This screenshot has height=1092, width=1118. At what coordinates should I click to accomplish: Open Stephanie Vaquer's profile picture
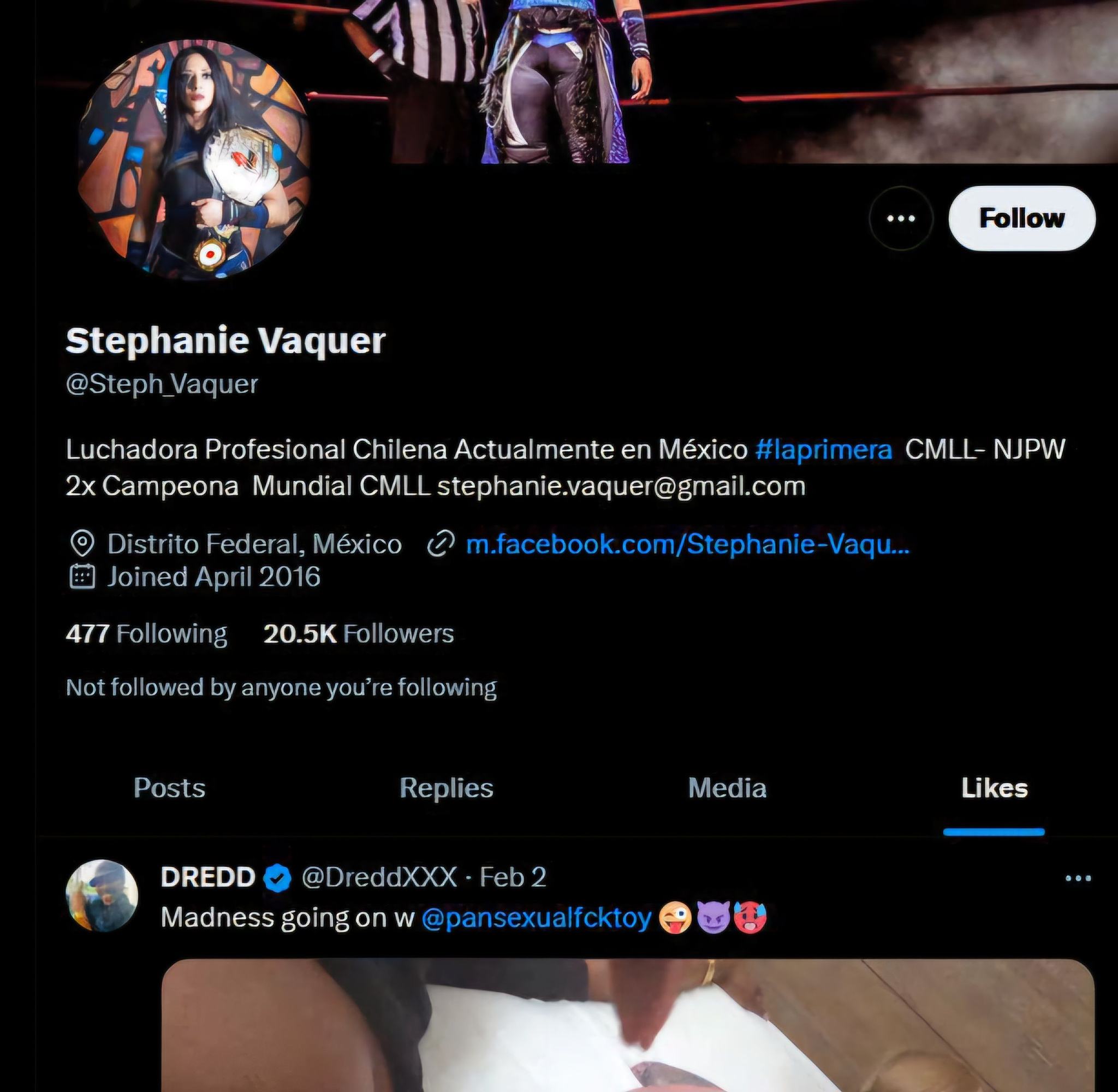(194, 159)
